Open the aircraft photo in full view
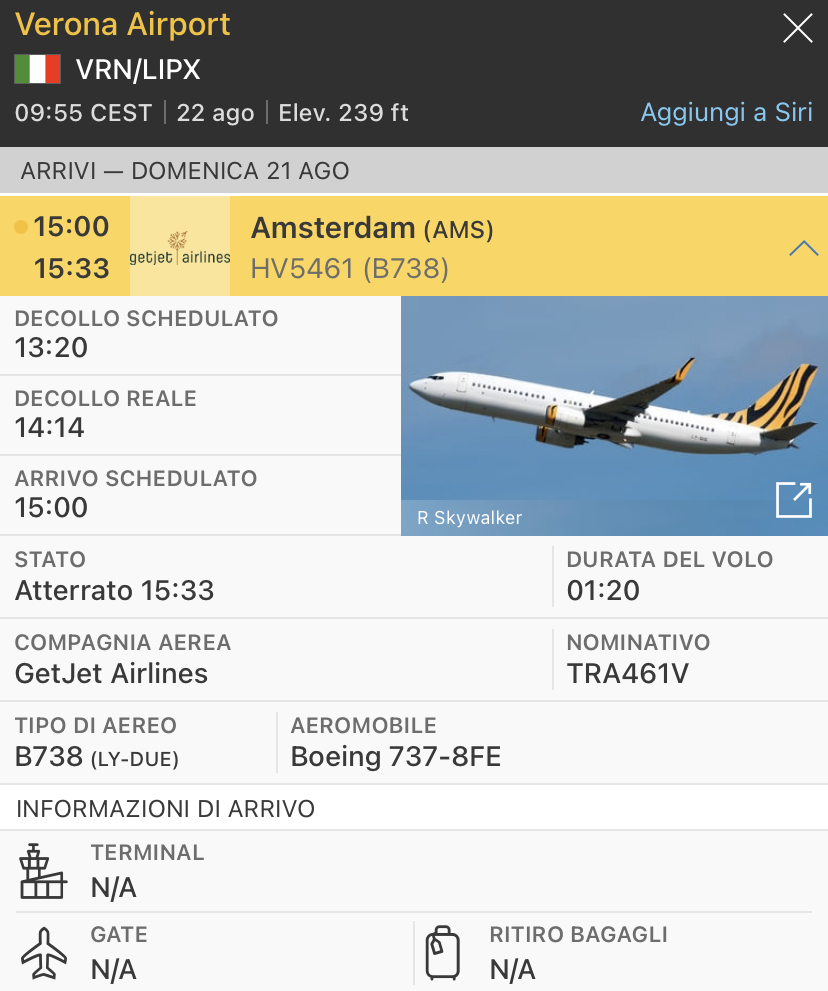828x991 pixels. tap(793, 500)
